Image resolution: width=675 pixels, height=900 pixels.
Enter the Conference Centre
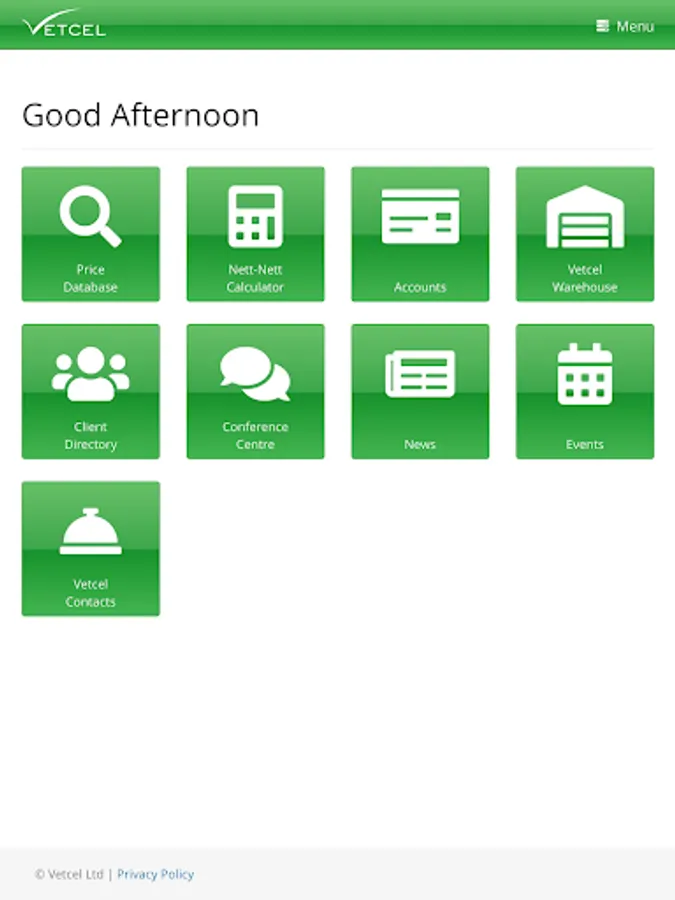(x=255, y=391)
